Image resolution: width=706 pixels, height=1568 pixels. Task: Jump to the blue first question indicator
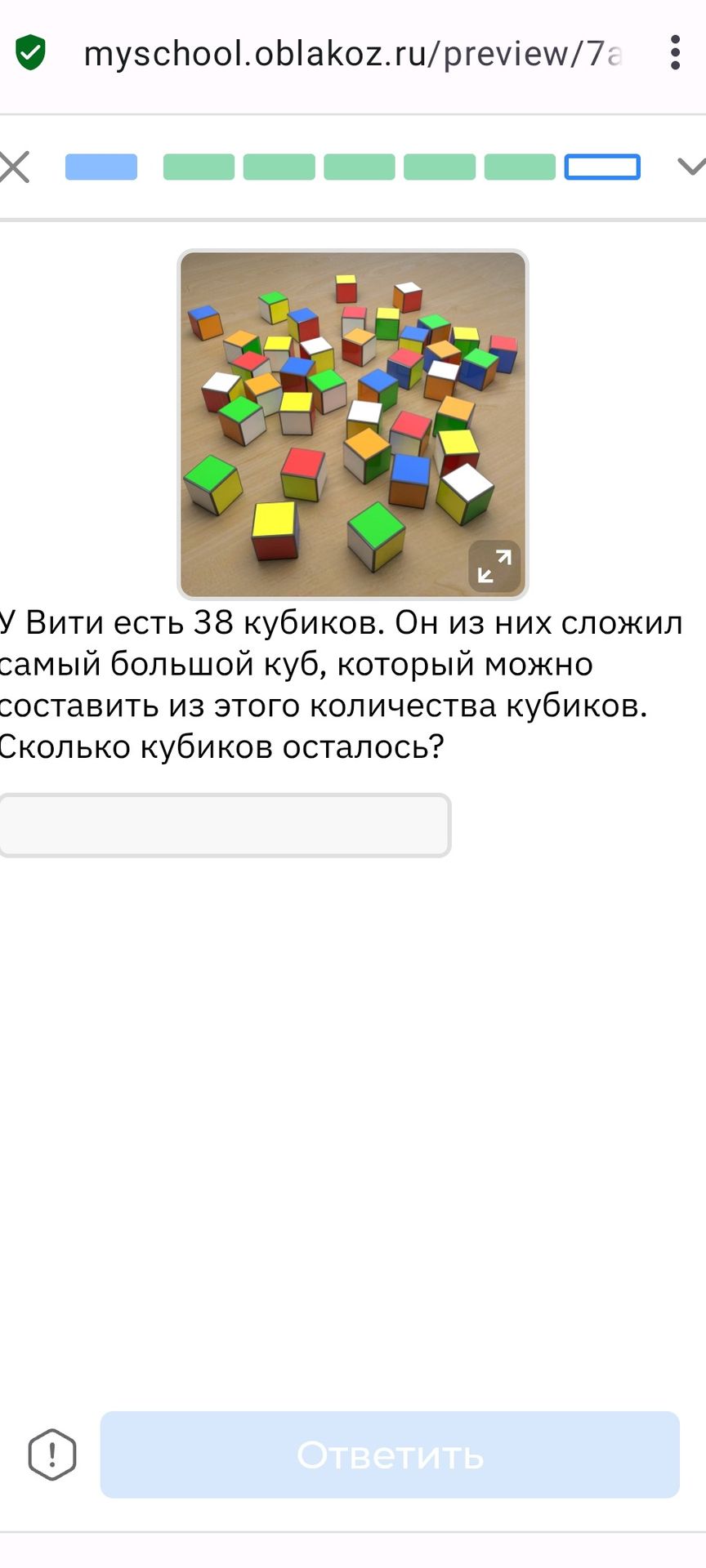[x=101, y=167]
